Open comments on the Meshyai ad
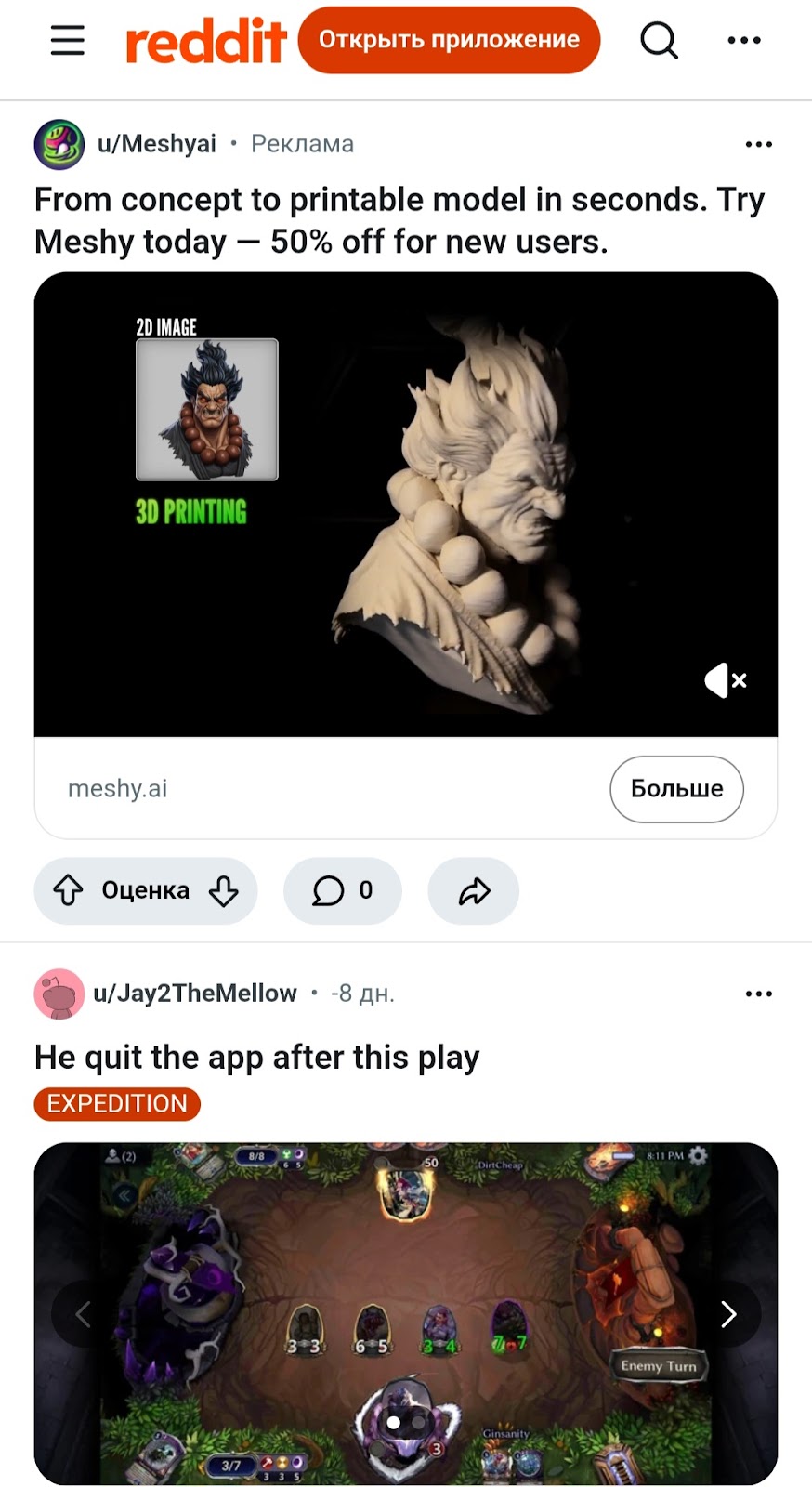 pyautogui.click(x=342, y=890)
